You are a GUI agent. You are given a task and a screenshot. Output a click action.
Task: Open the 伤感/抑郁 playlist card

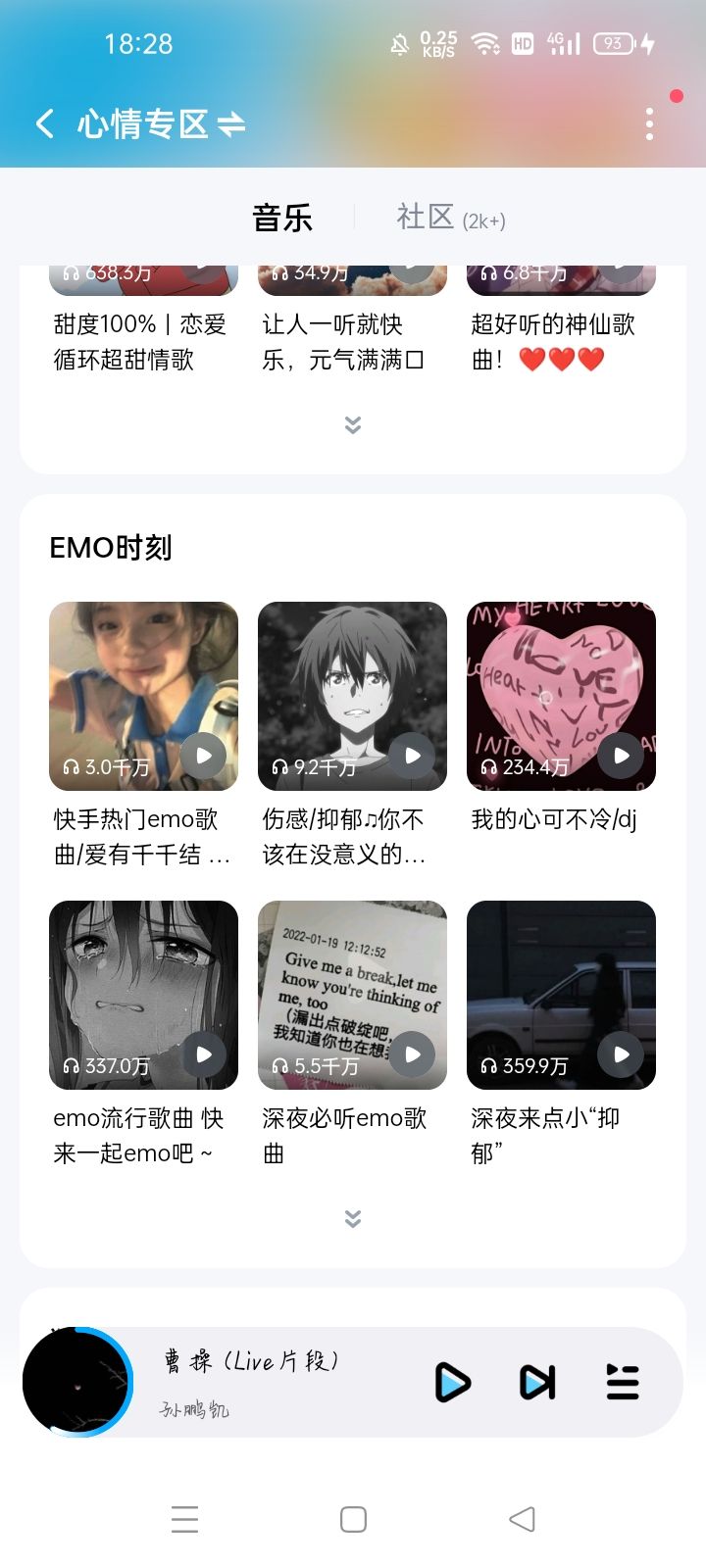coord(352,697)
